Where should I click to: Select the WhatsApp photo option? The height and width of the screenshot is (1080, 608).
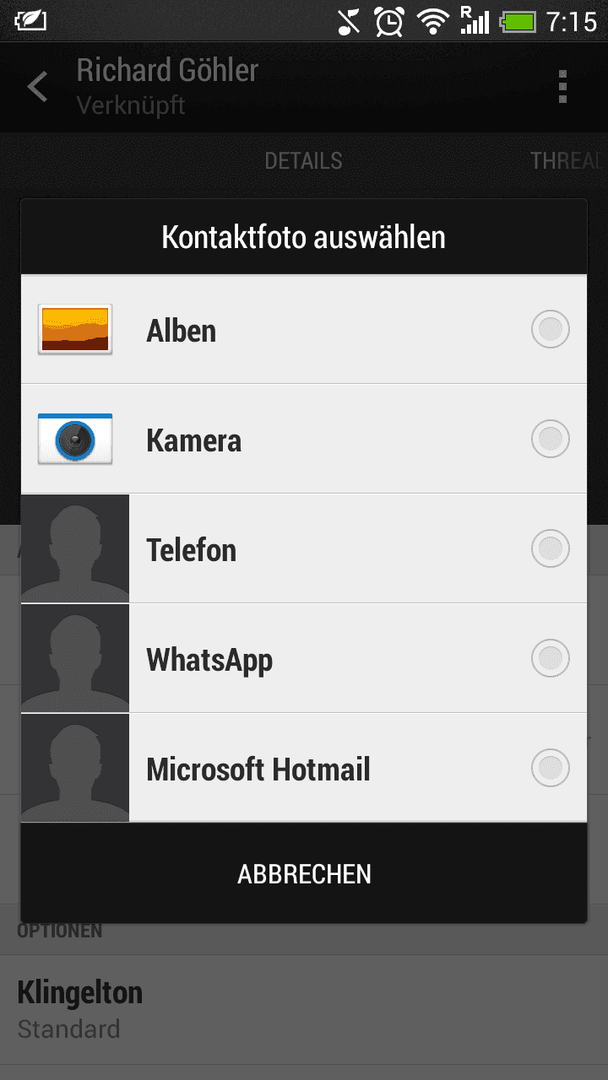(x=304, y=658)
